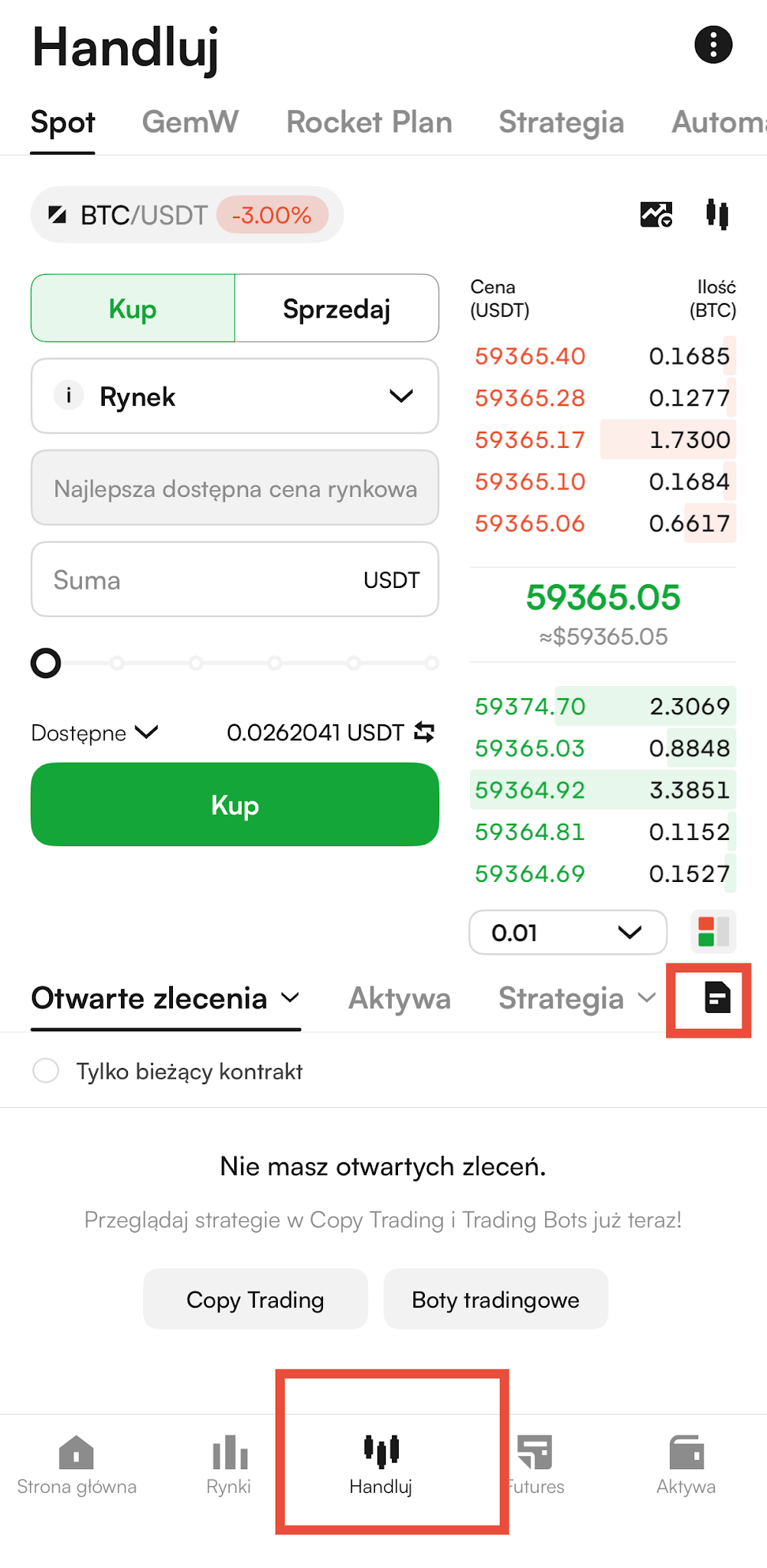
Task: Switch to the Sprzedaj sell side
Action: click(337, 309)
